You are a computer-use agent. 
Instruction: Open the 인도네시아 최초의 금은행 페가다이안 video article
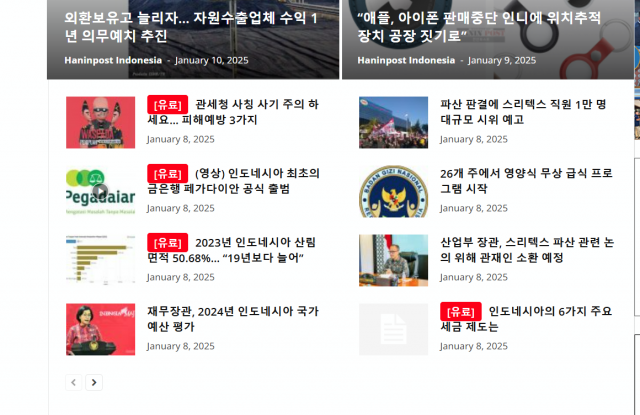coord(255,181)
